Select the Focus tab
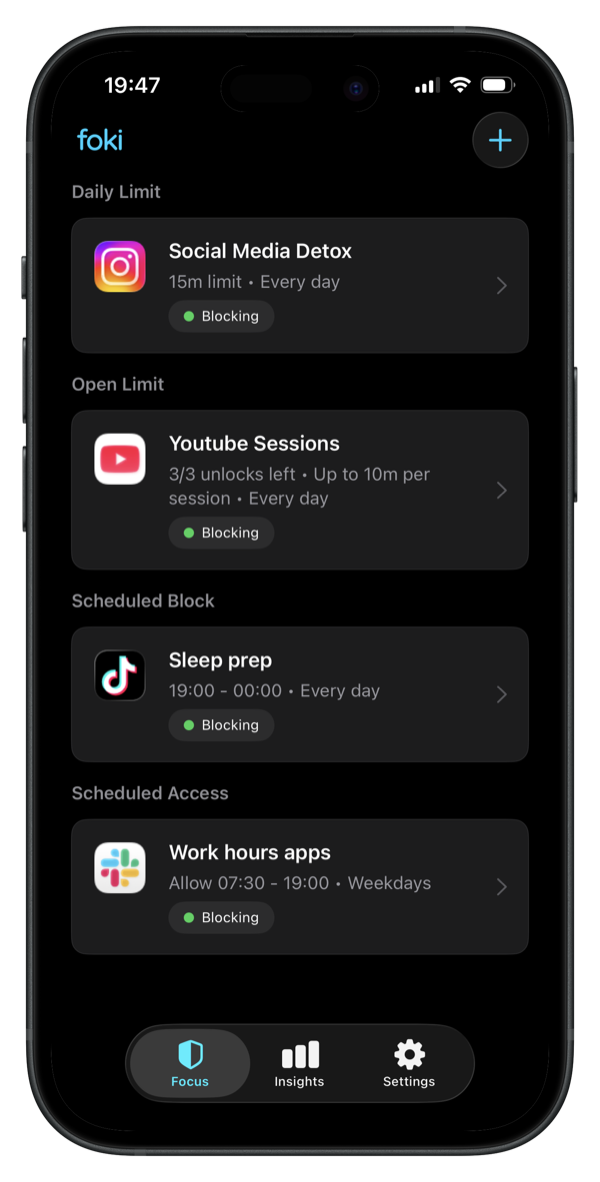The width and height of the screenshot is (600, 1182). point(190,1064)
